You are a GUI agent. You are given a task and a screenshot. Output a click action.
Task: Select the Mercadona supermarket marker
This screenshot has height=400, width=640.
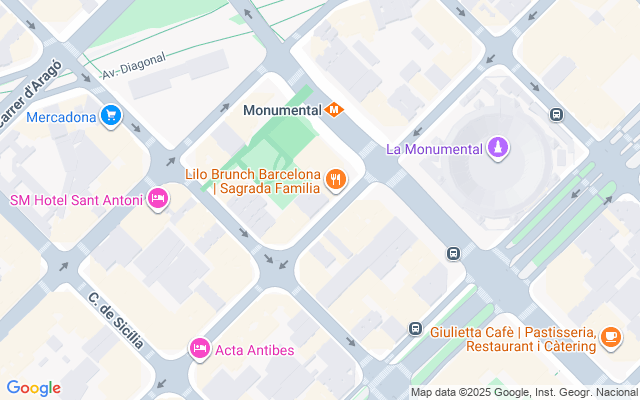click(x=111, y=117)
